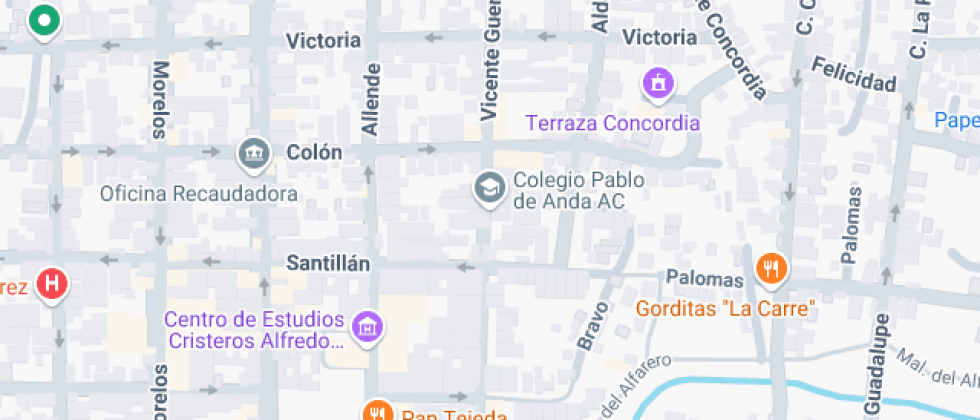980x420 pixels.
Task: Open the Pan Tejeda restaurant pin
Action: [377, 411]
